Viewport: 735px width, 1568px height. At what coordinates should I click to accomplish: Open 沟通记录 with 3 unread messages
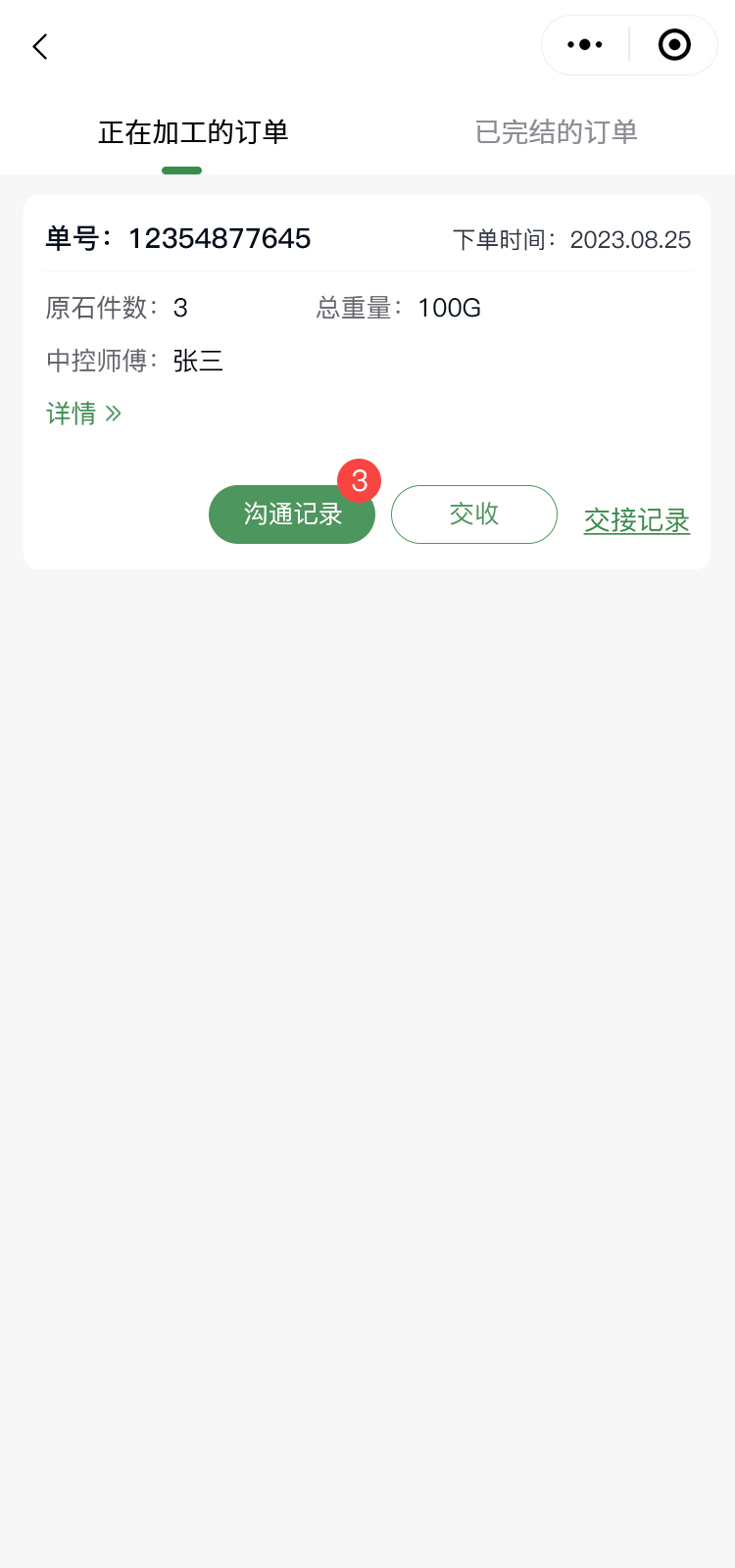point(291,514)
